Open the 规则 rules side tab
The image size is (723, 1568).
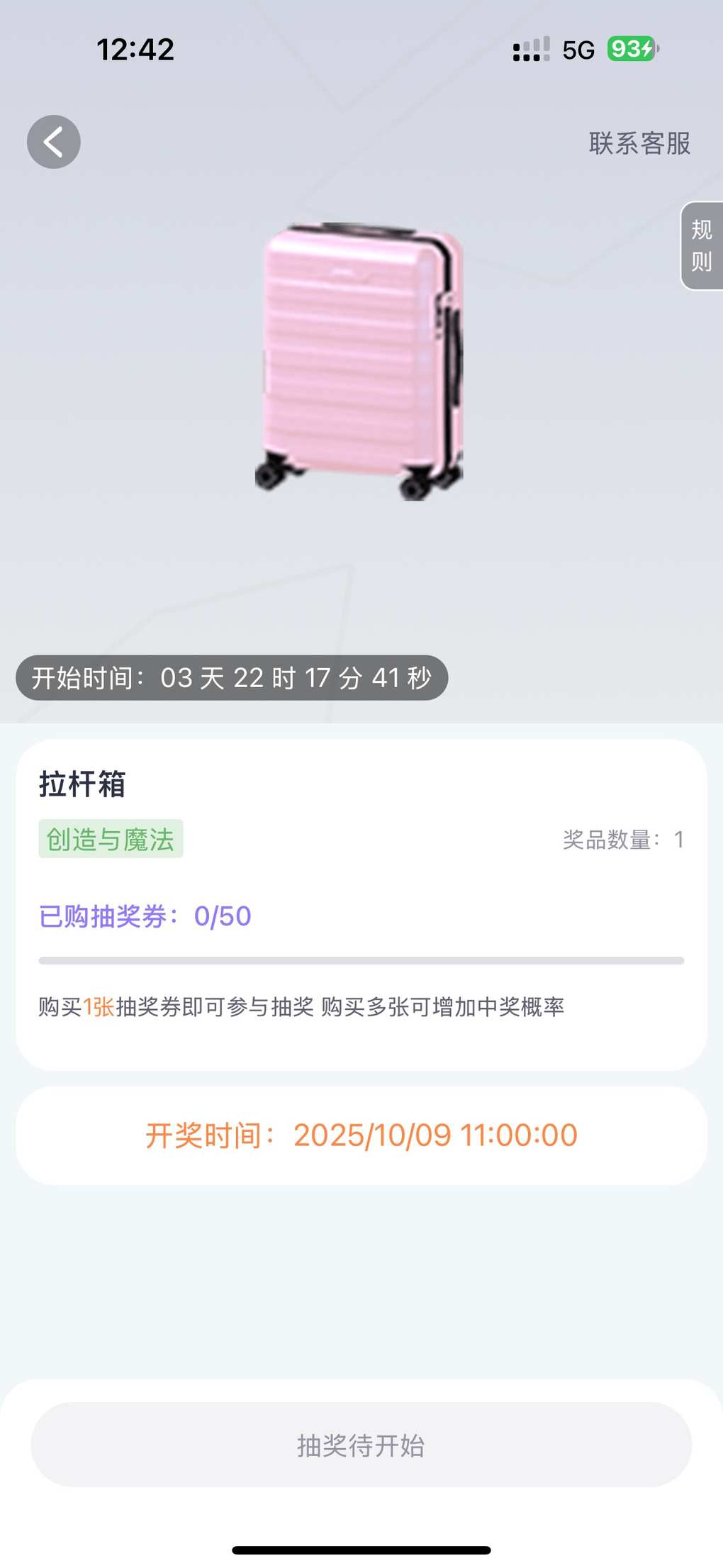tap(702, 245)
